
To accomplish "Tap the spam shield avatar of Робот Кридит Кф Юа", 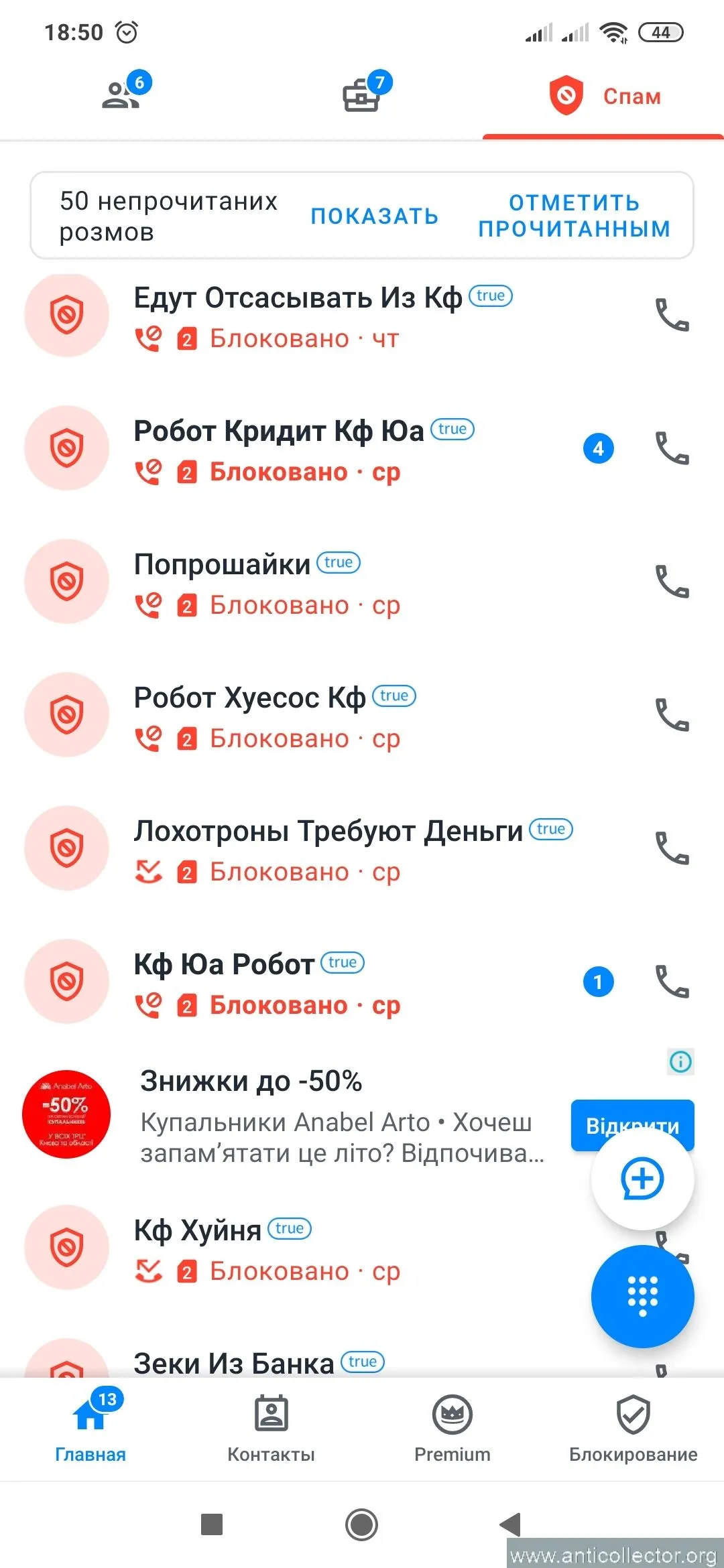I will [x=66, y=448].
